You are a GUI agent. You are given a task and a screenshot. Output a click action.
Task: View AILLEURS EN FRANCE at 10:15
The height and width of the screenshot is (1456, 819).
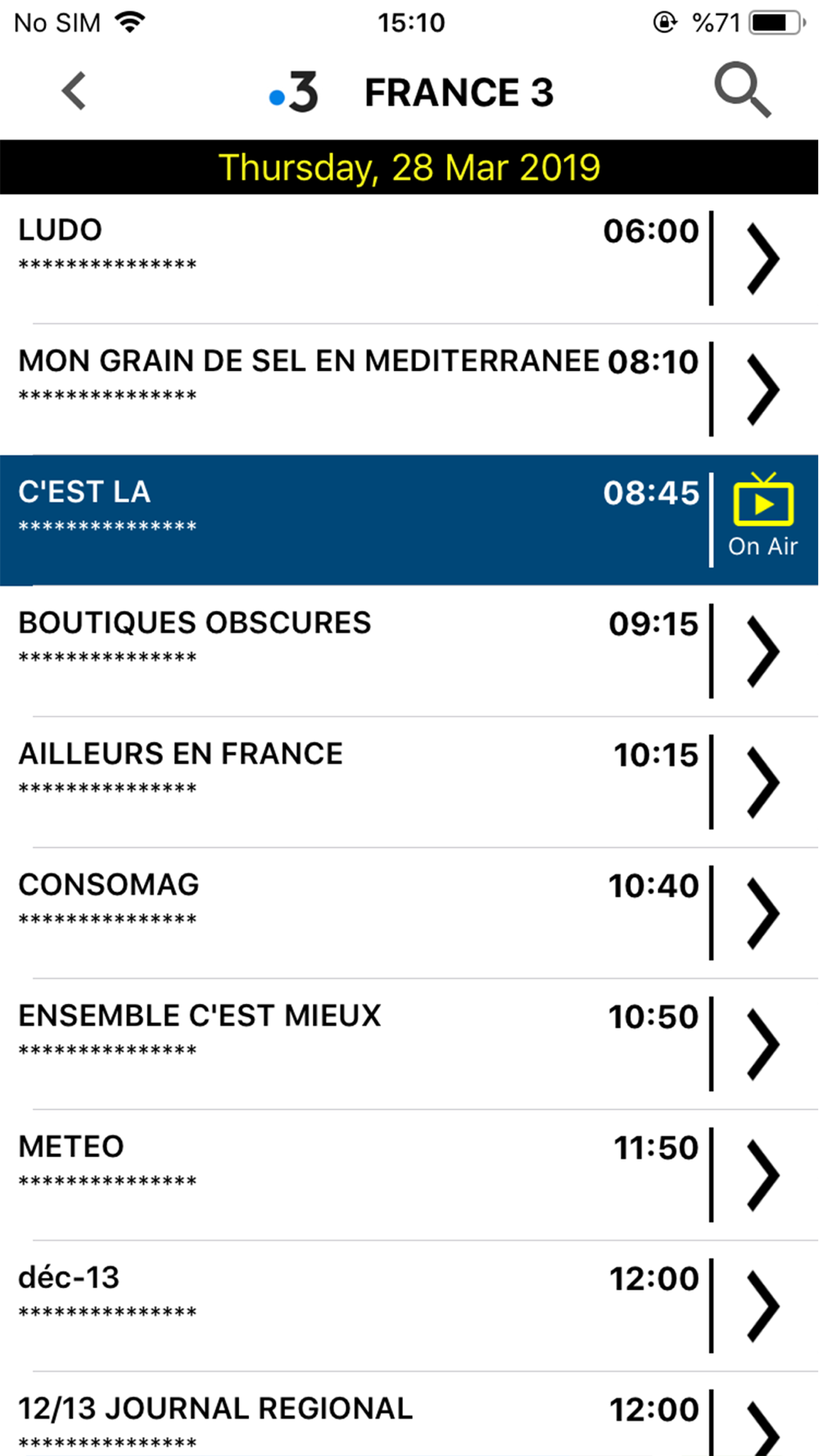(x=409, y=782)
